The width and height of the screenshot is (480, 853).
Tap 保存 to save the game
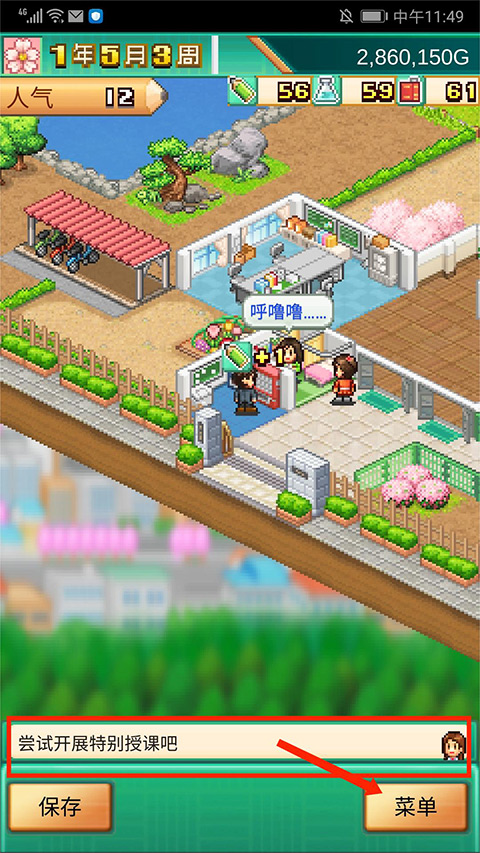60,807
